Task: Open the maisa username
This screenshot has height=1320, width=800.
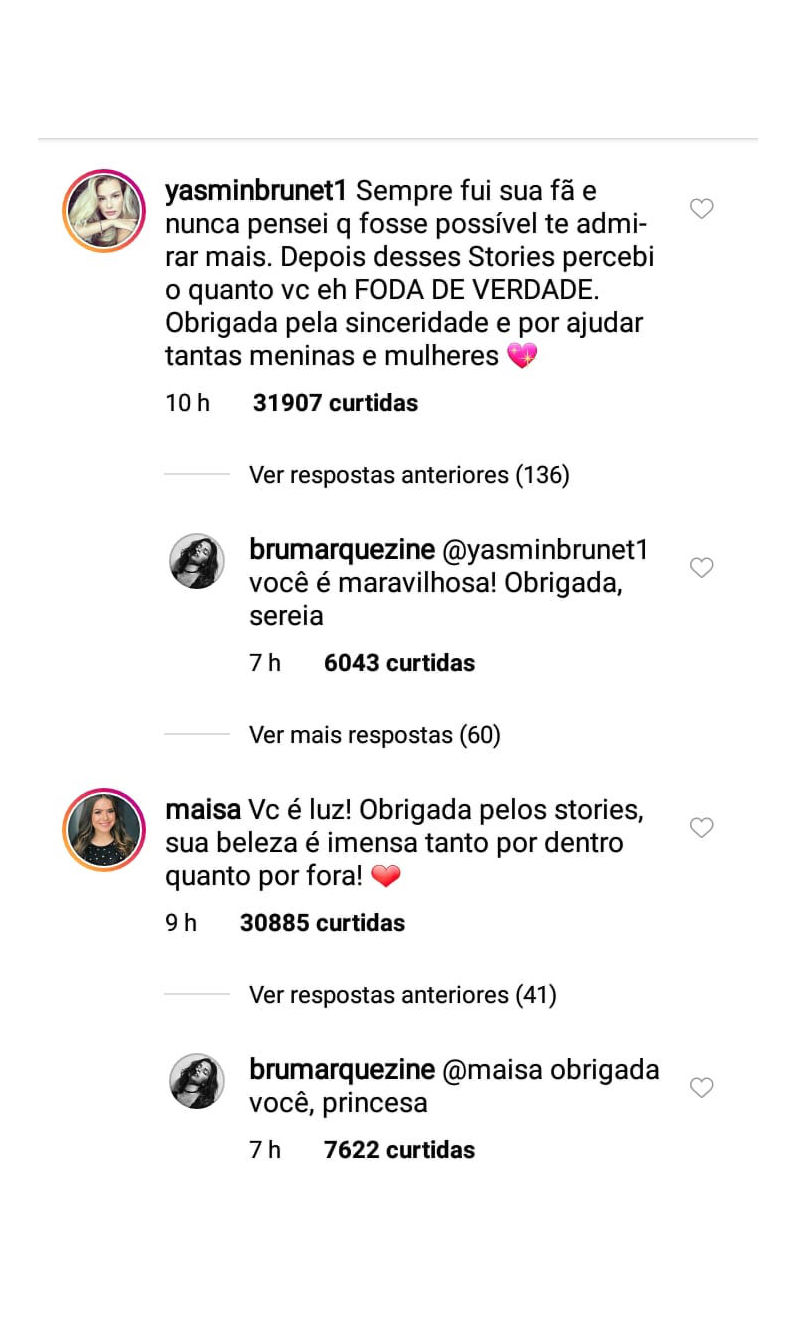Action: click(x=203, y=810)
